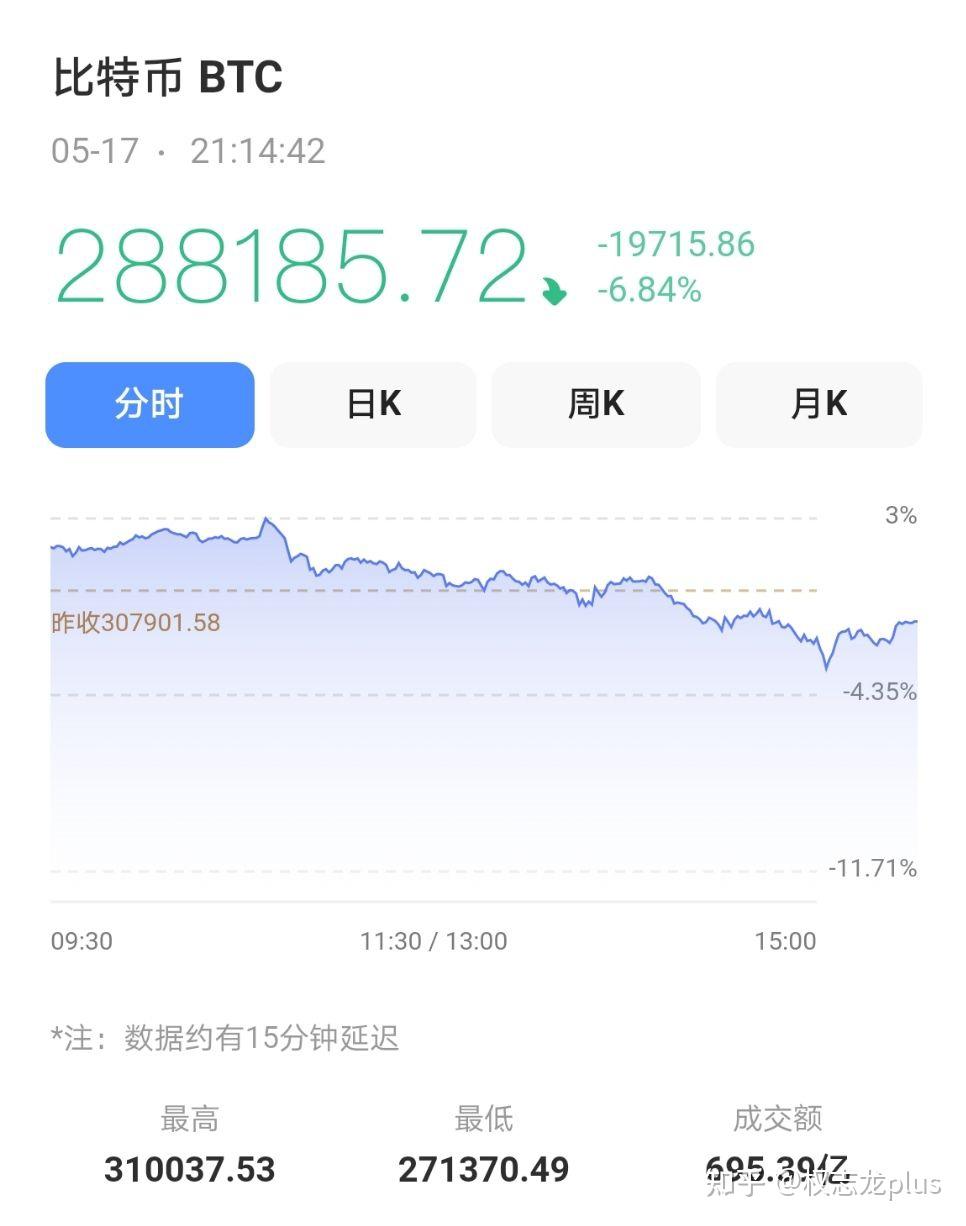Select the 月K monthly chart tab

[x=818, y=404]
